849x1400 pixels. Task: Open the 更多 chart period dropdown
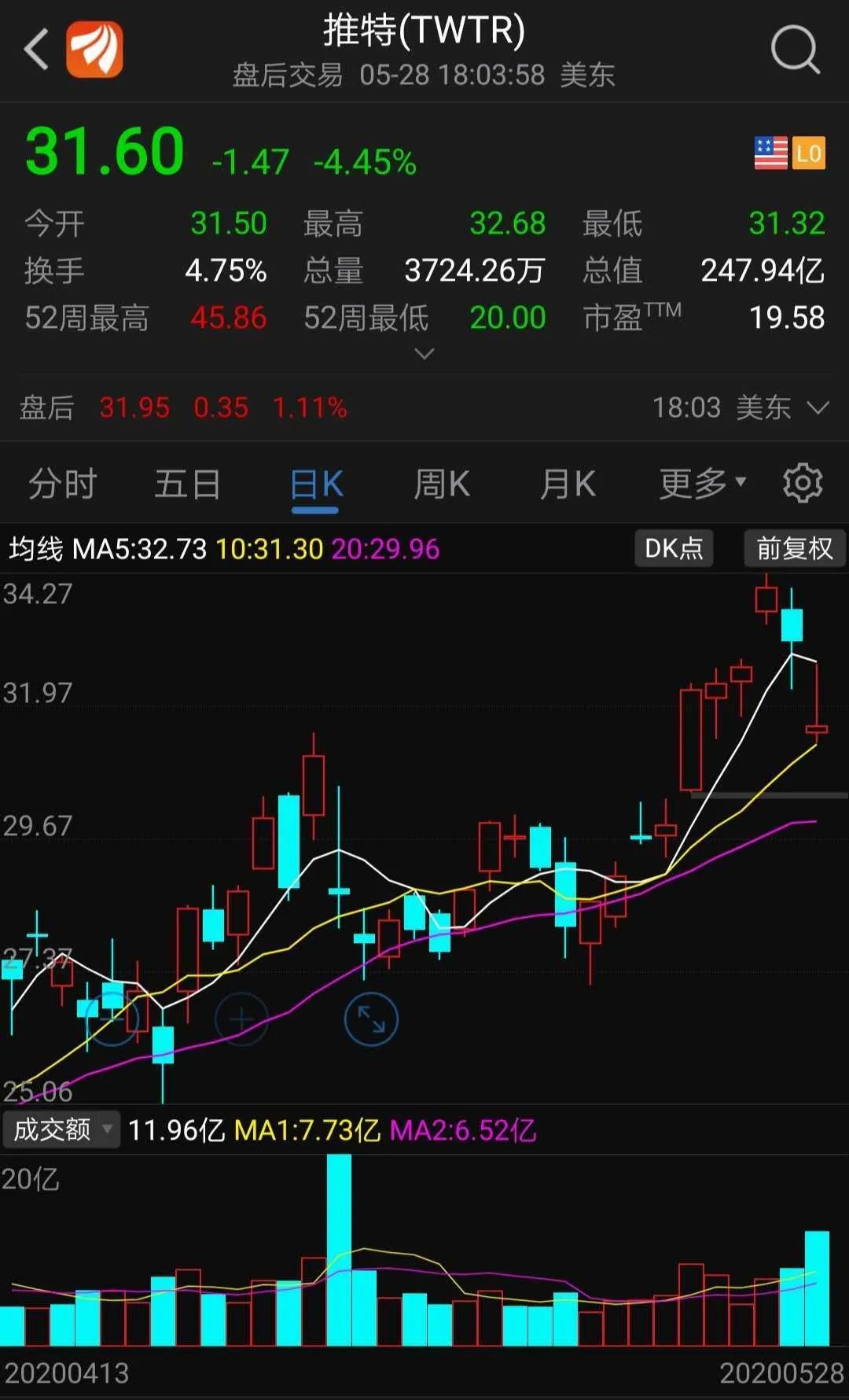tap(702, 484)
